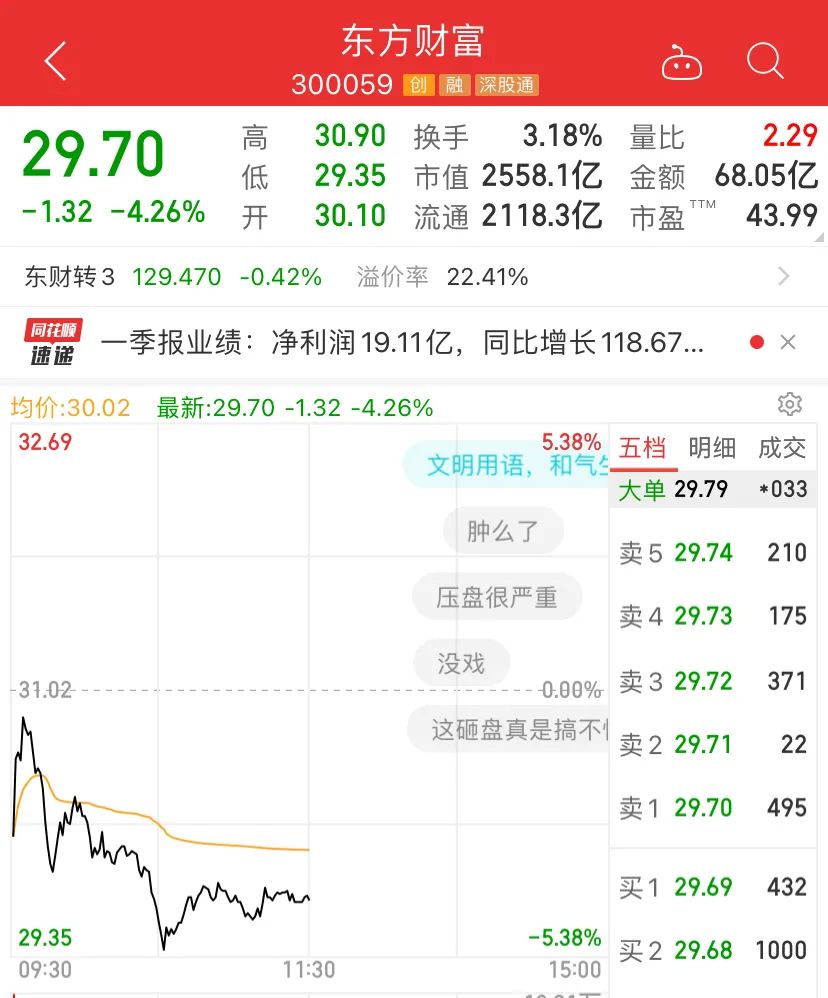Image resolution: width=828 pixels, height=998 pixels.
Task: Select the 买1 29.69 order row
Action: coord(714,887)
